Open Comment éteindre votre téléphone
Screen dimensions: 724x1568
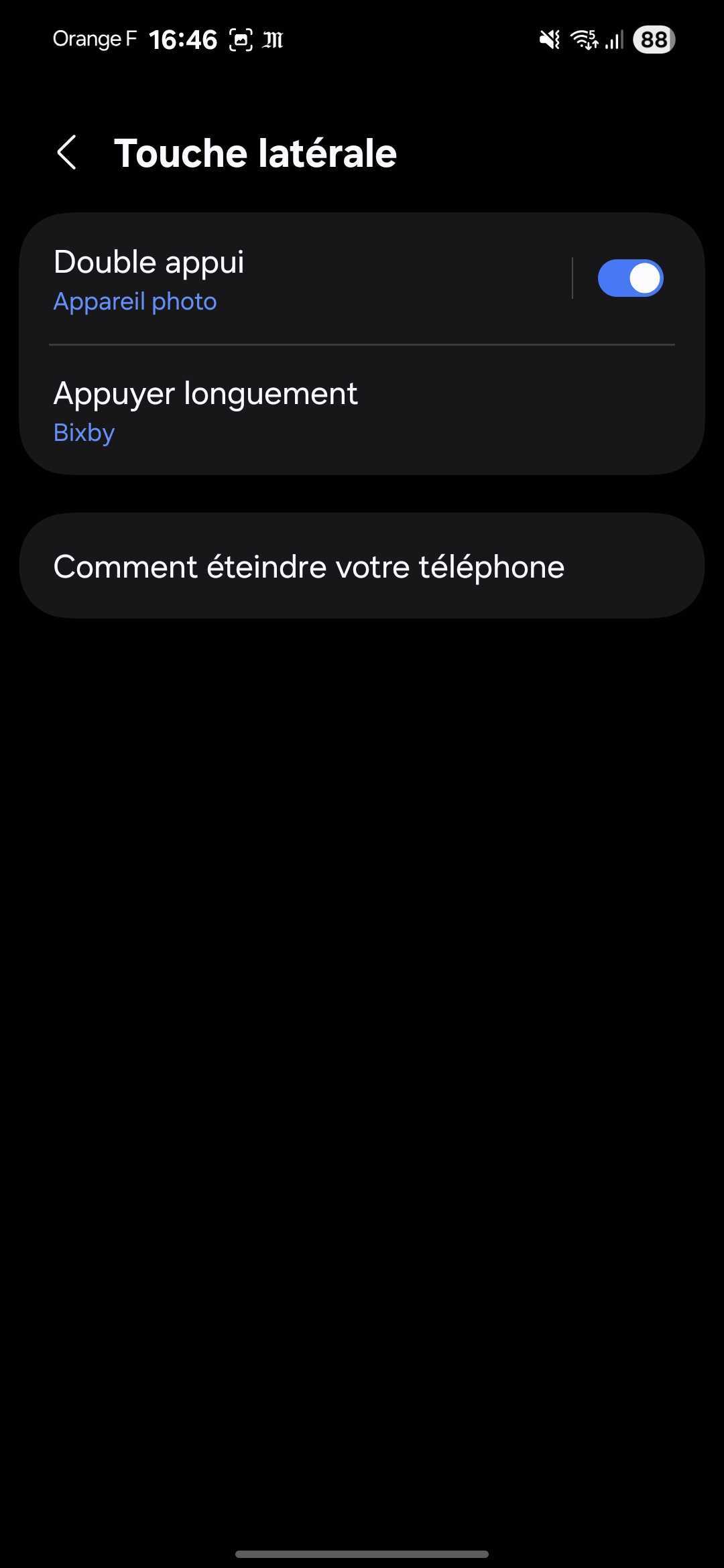[x=362, y=566]
